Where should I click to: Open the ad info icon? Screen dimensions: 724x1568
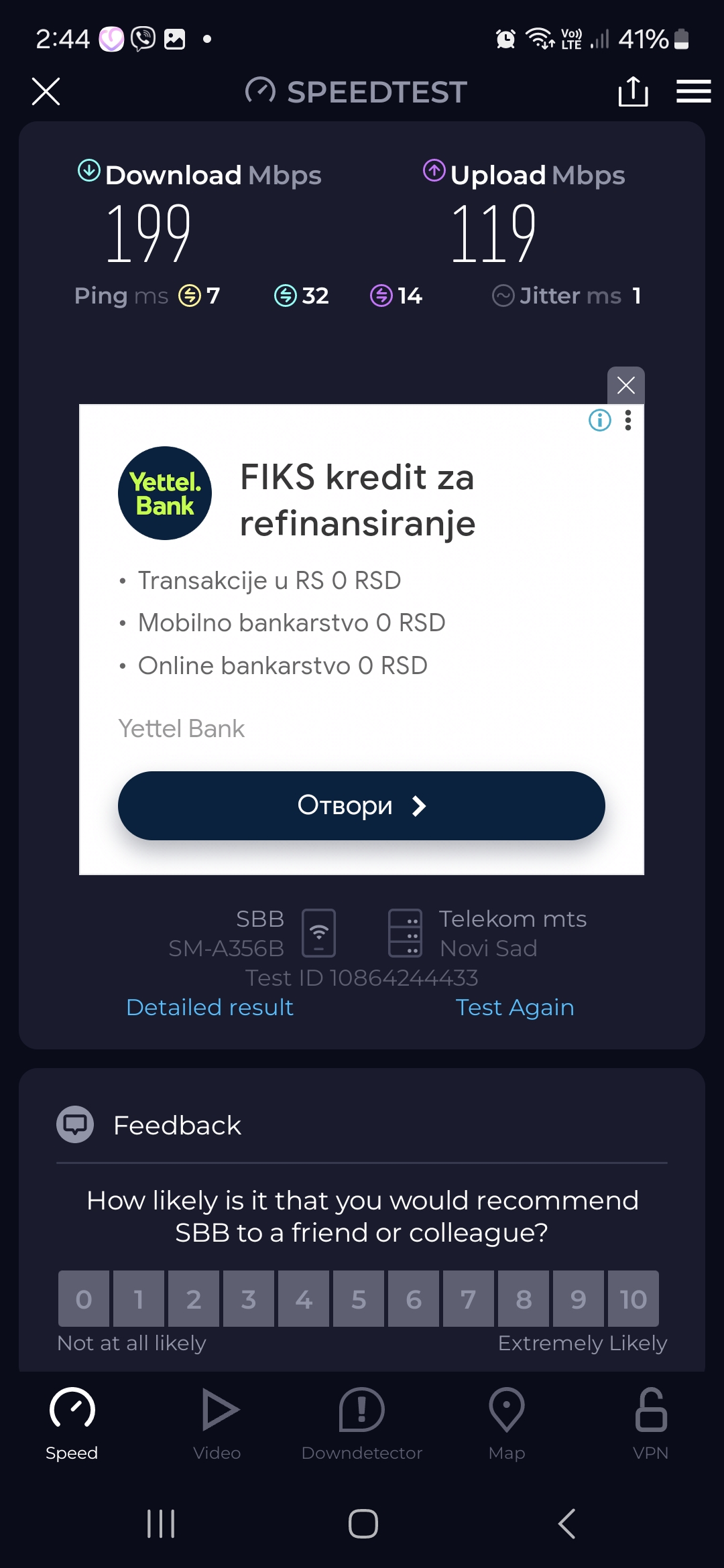[599, 420]
